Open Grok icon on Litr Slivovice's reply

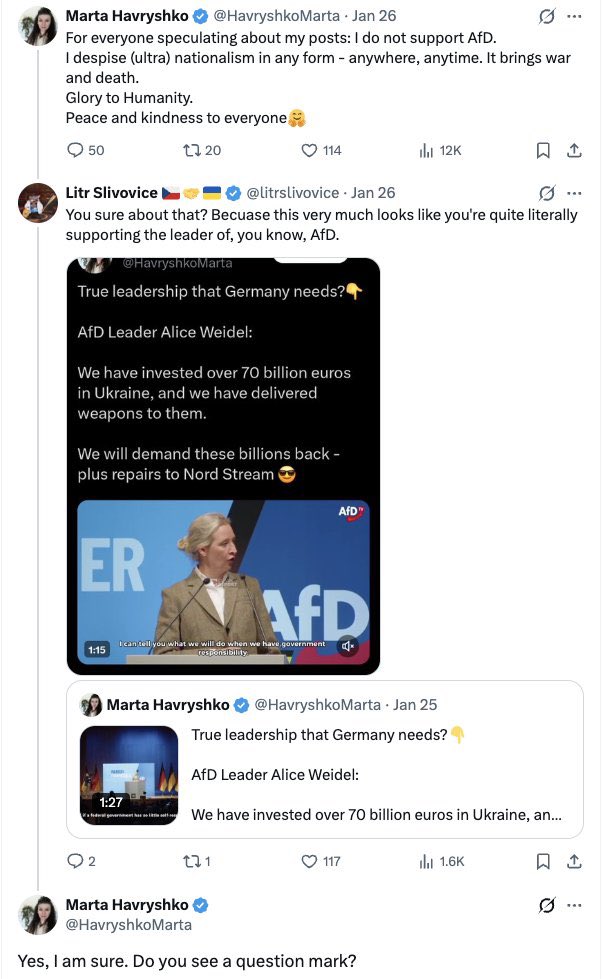(546, 192)
